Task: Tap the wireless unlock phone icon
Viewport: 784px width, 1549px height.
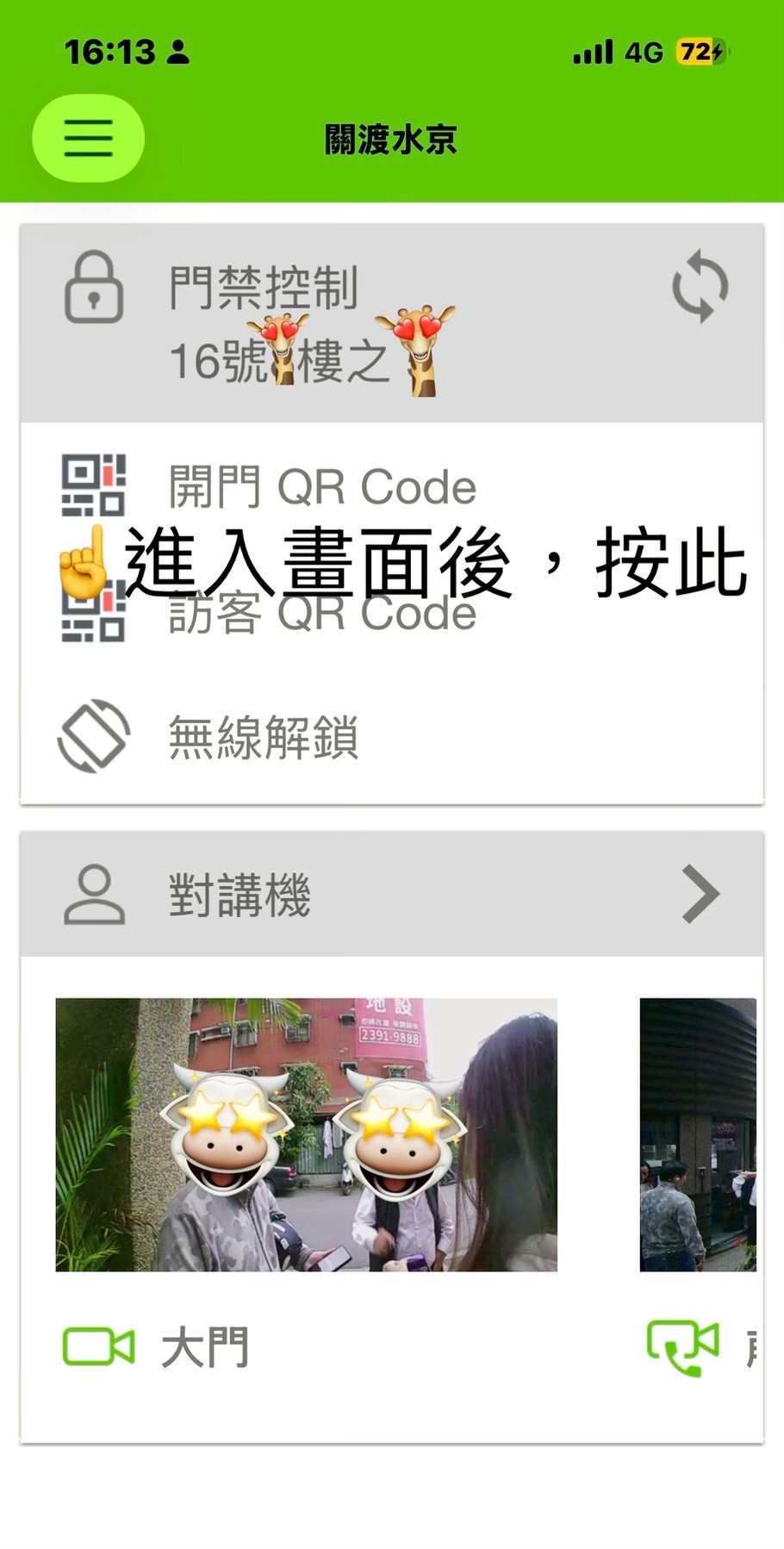Action: pyautogui.click(x=95, y=737)
